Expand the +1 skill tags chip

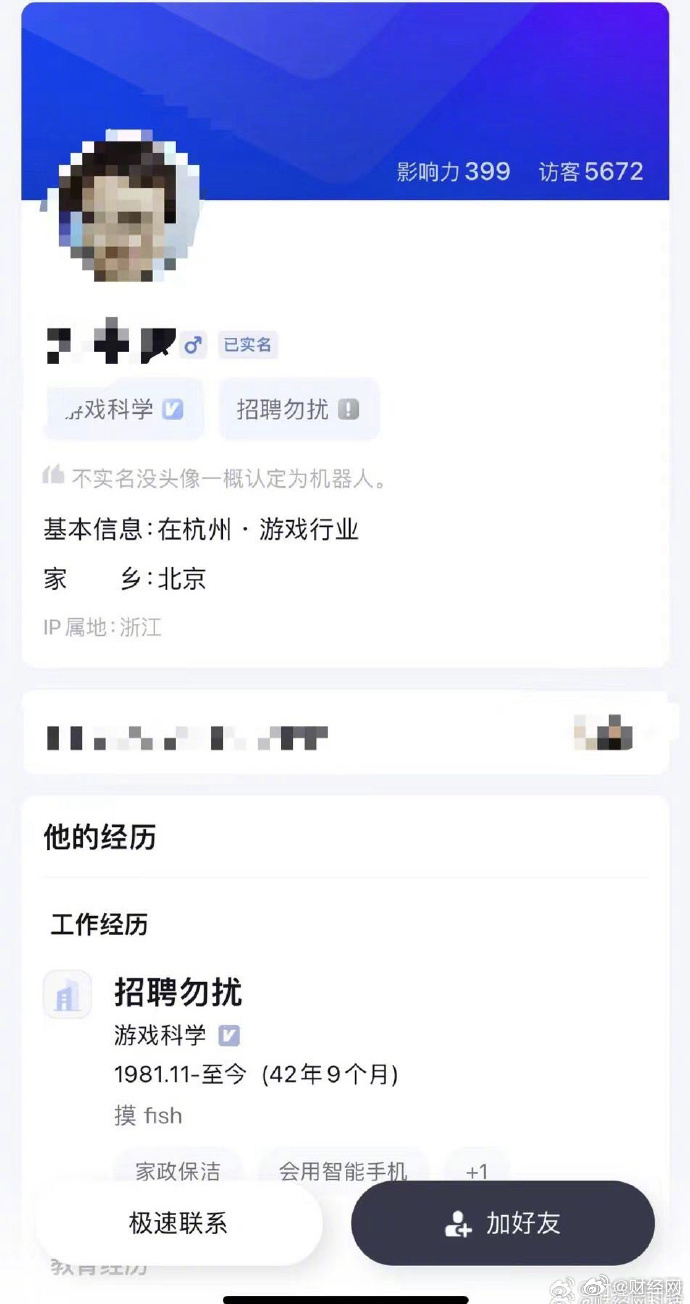coord(477,1169)
